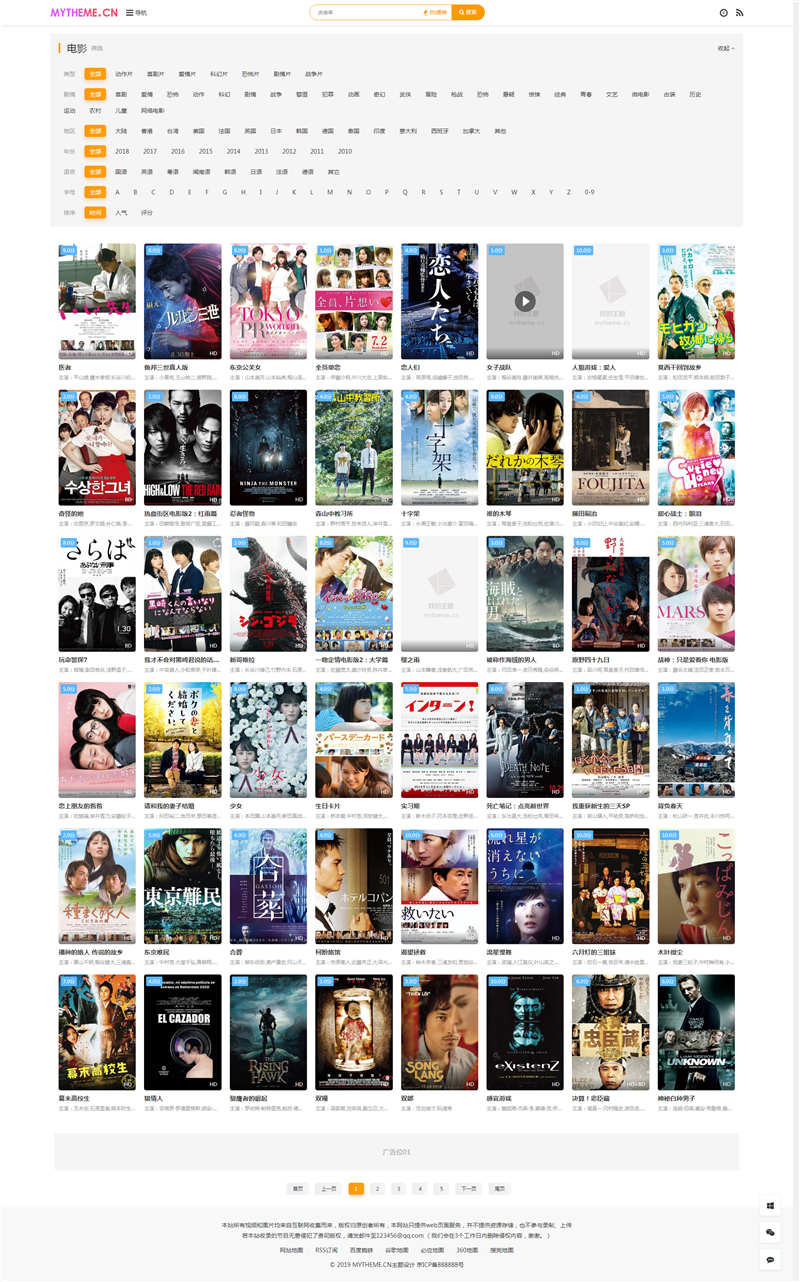Screen dimensions: 800x1282
Task: Open the movie 新哥斯拉
Action: [x=267, y=592]
